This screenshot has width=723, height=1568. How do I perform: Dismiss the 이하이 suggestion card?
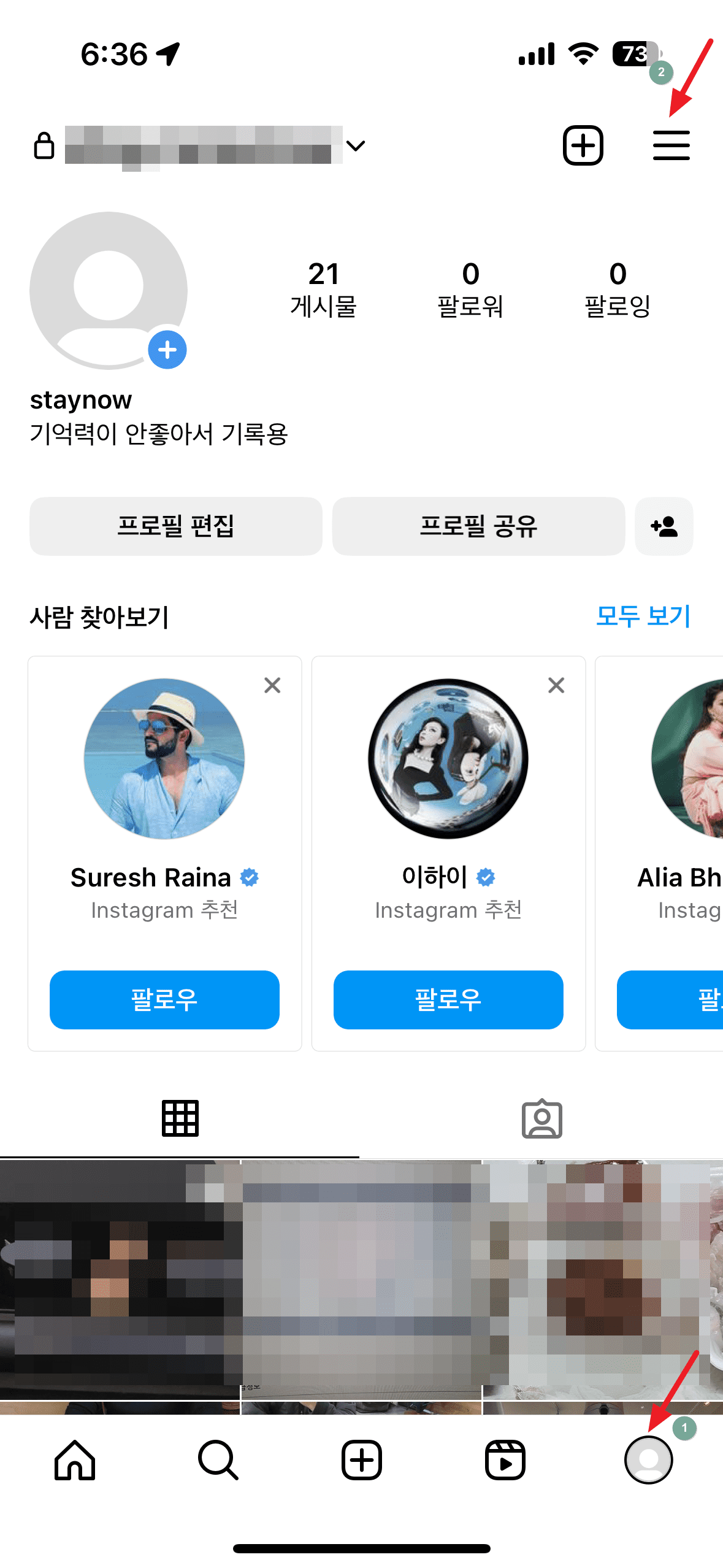(556, 685)
